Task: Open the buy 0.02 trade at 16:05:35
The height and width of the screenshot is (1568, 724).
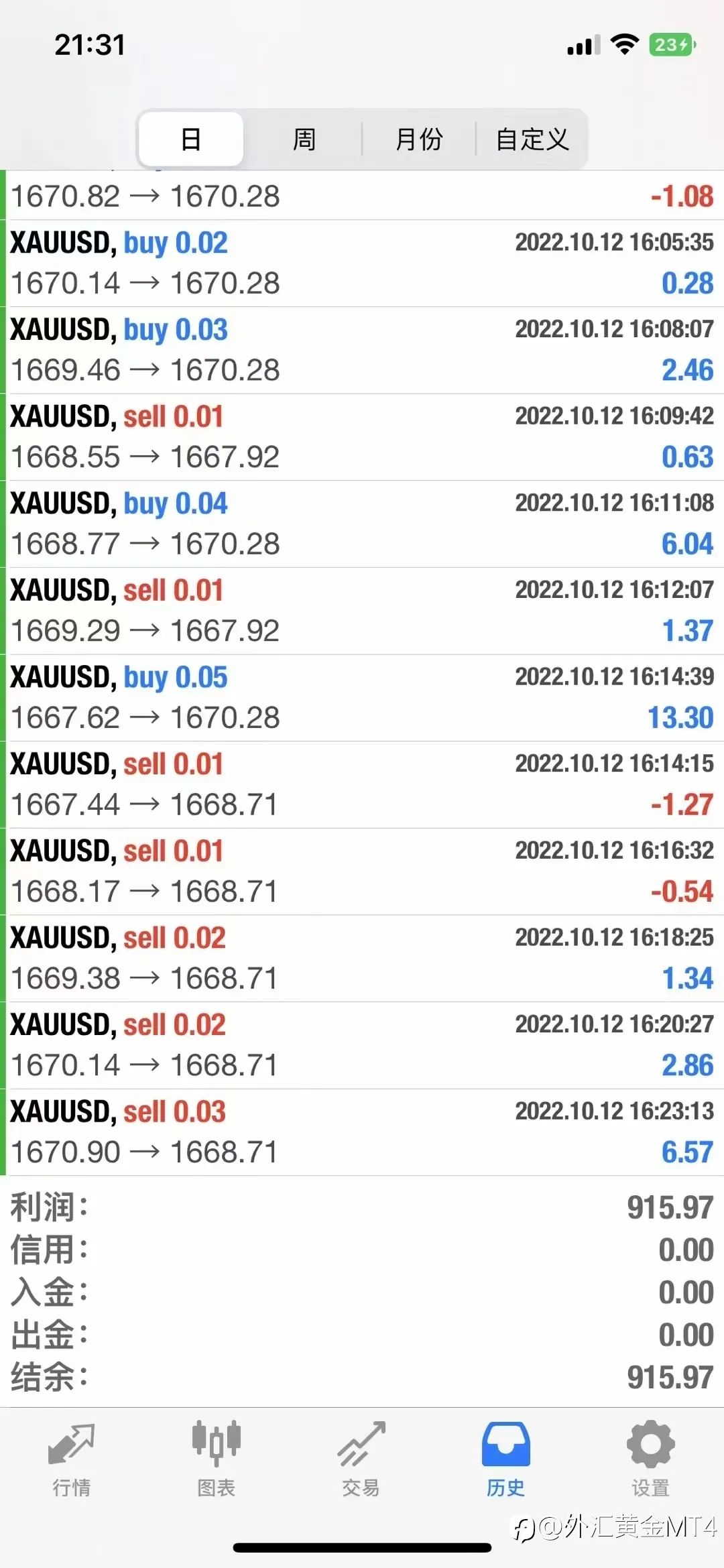Action: (362, 263)
